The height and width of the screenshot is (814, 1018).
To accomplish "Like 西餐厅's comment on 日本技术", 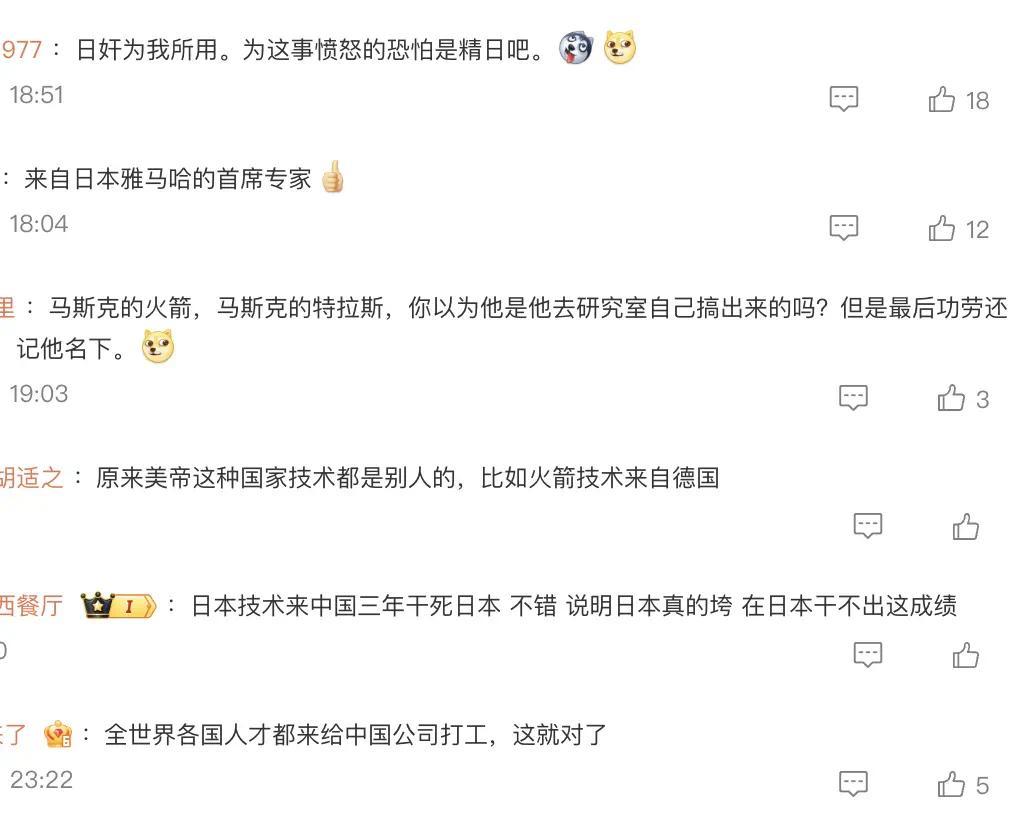I will 965,655.
